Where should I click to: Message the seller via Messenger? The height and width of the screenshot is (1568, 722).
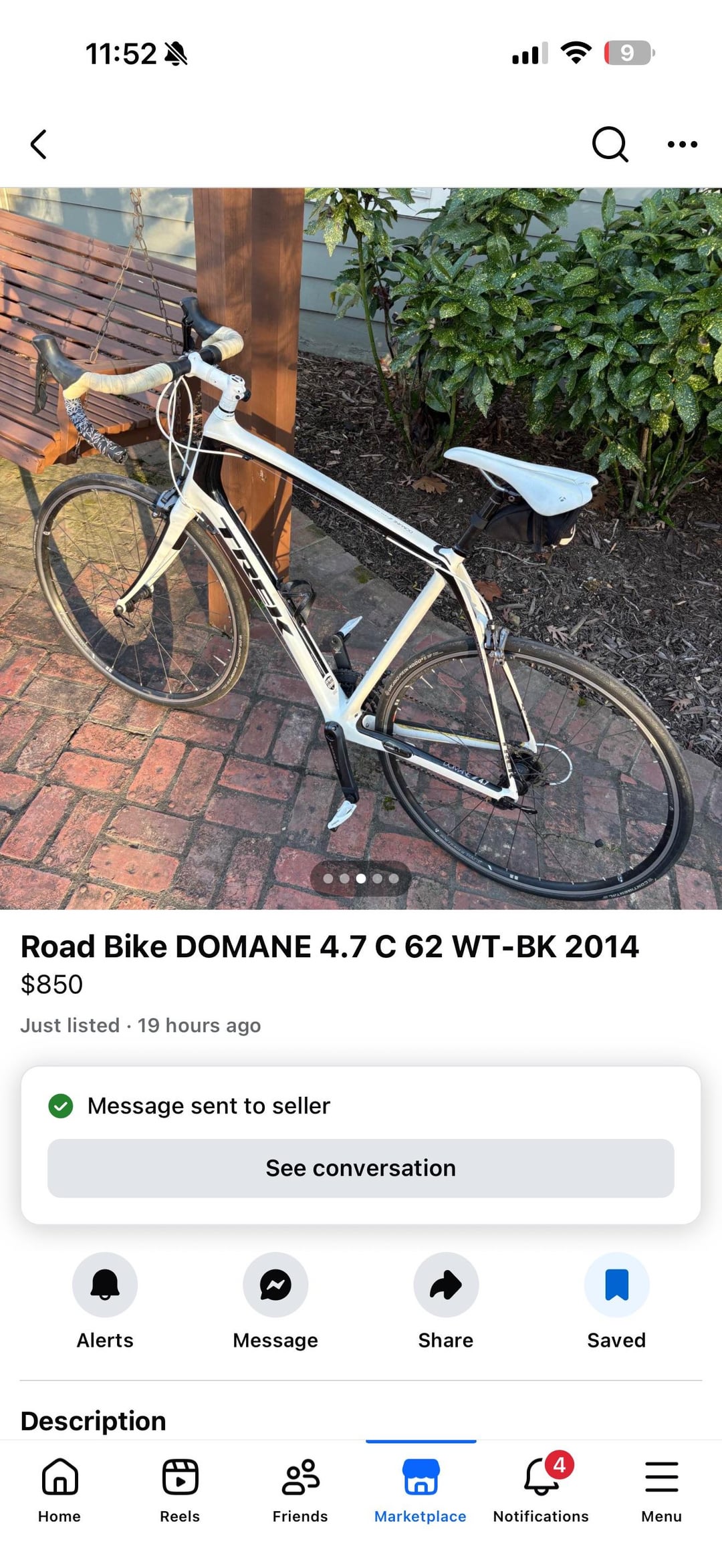(x=275, y=1285)
